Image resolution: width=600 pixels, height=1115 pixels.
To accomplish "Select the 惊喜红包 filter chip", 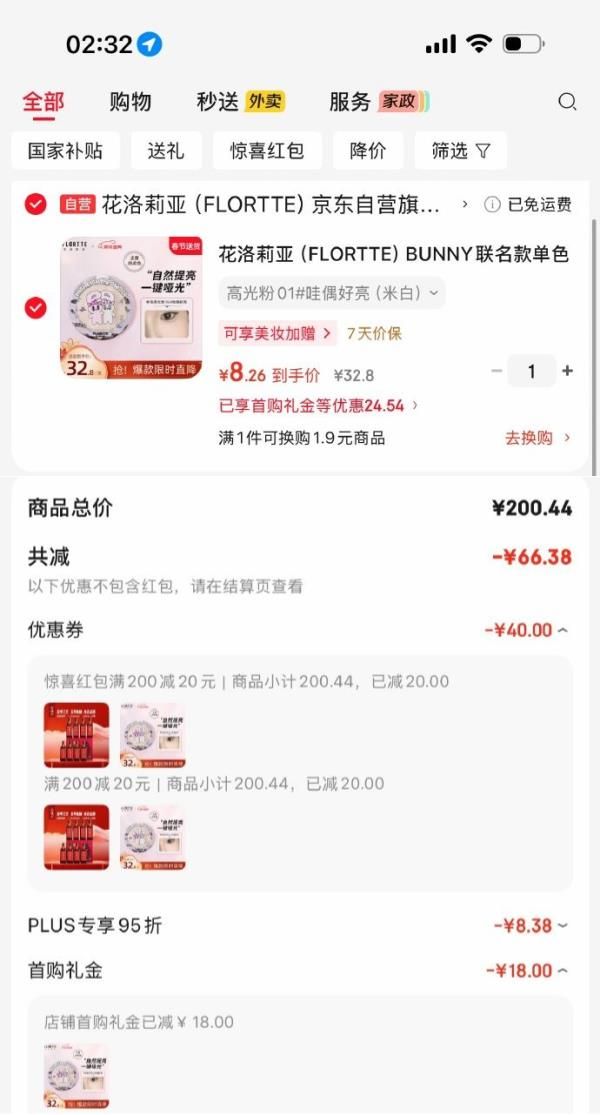I will [267, 151].
